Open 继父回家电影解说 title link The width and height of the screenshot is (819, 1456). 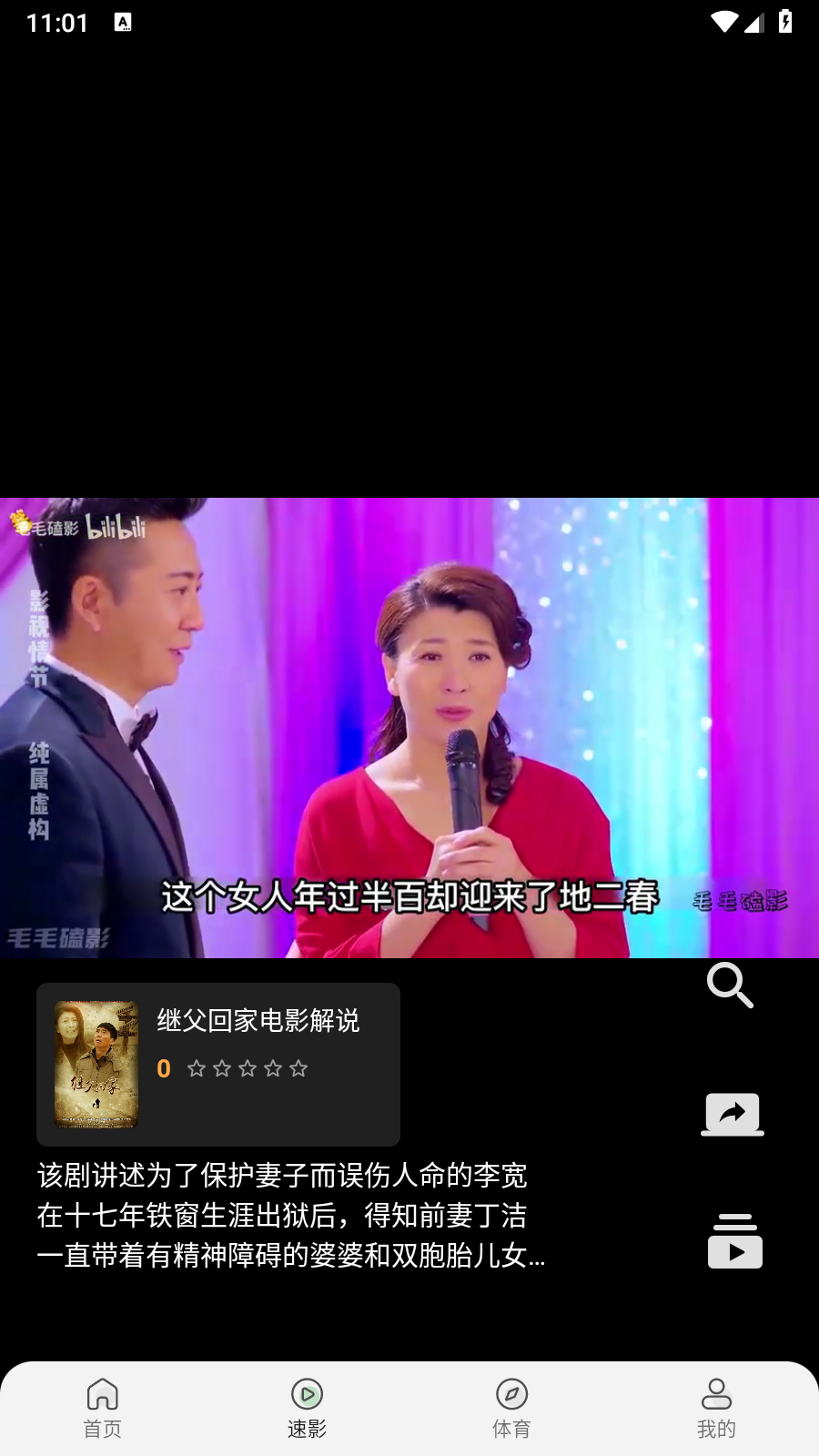(x=258, y=1022)
